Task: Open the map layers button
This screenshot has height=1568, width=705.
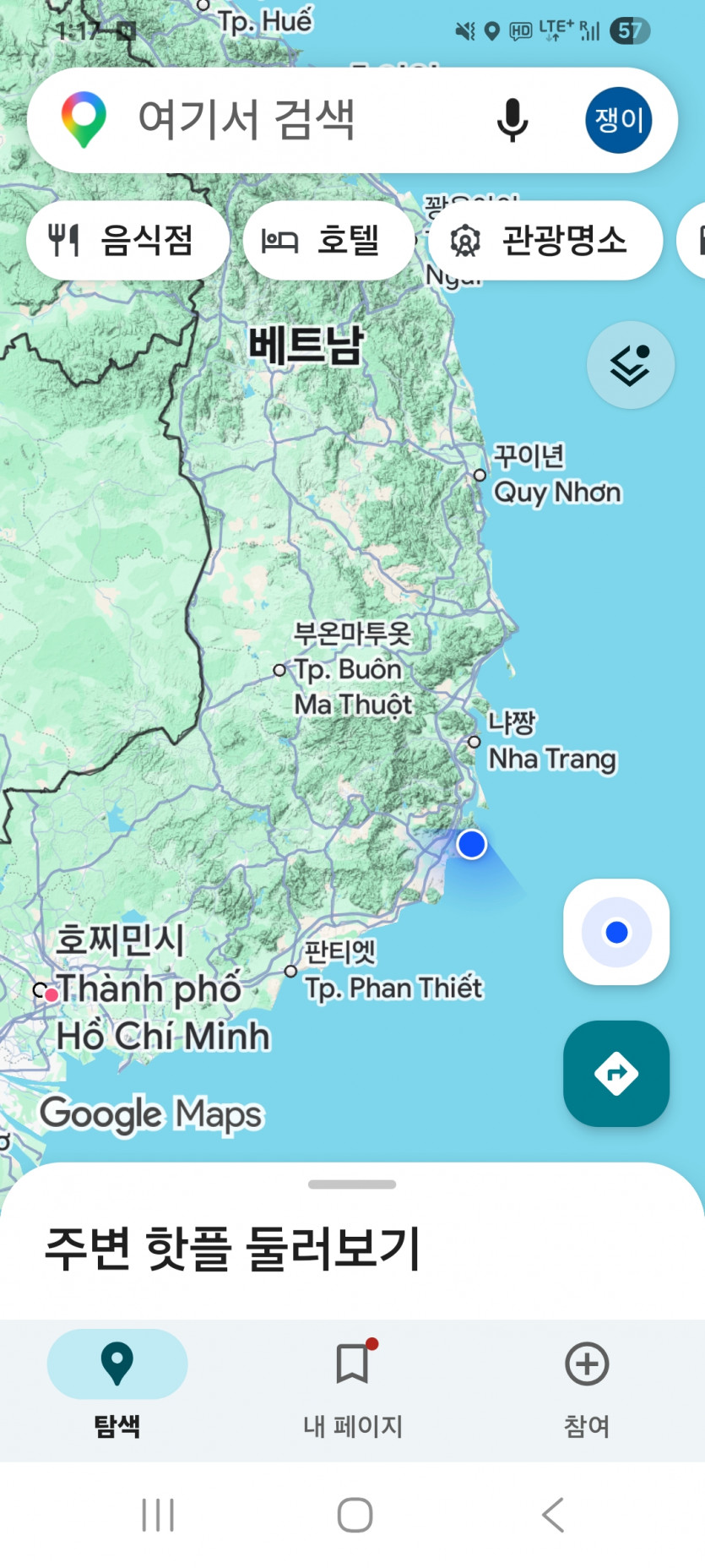Action: tap(630, 365)
